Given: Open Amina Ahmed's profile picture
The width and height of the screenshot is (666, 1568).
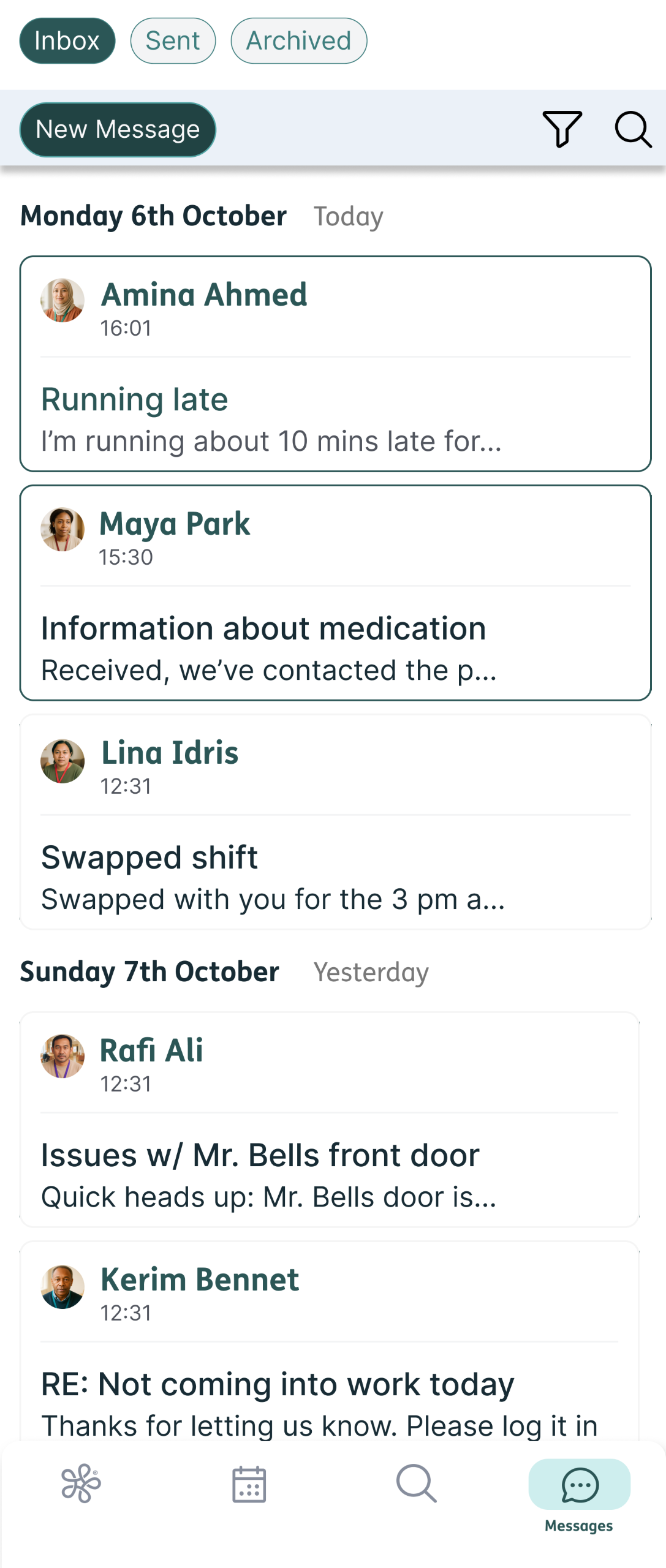Looking at the screenshot, I should click(x=62, y=300).
